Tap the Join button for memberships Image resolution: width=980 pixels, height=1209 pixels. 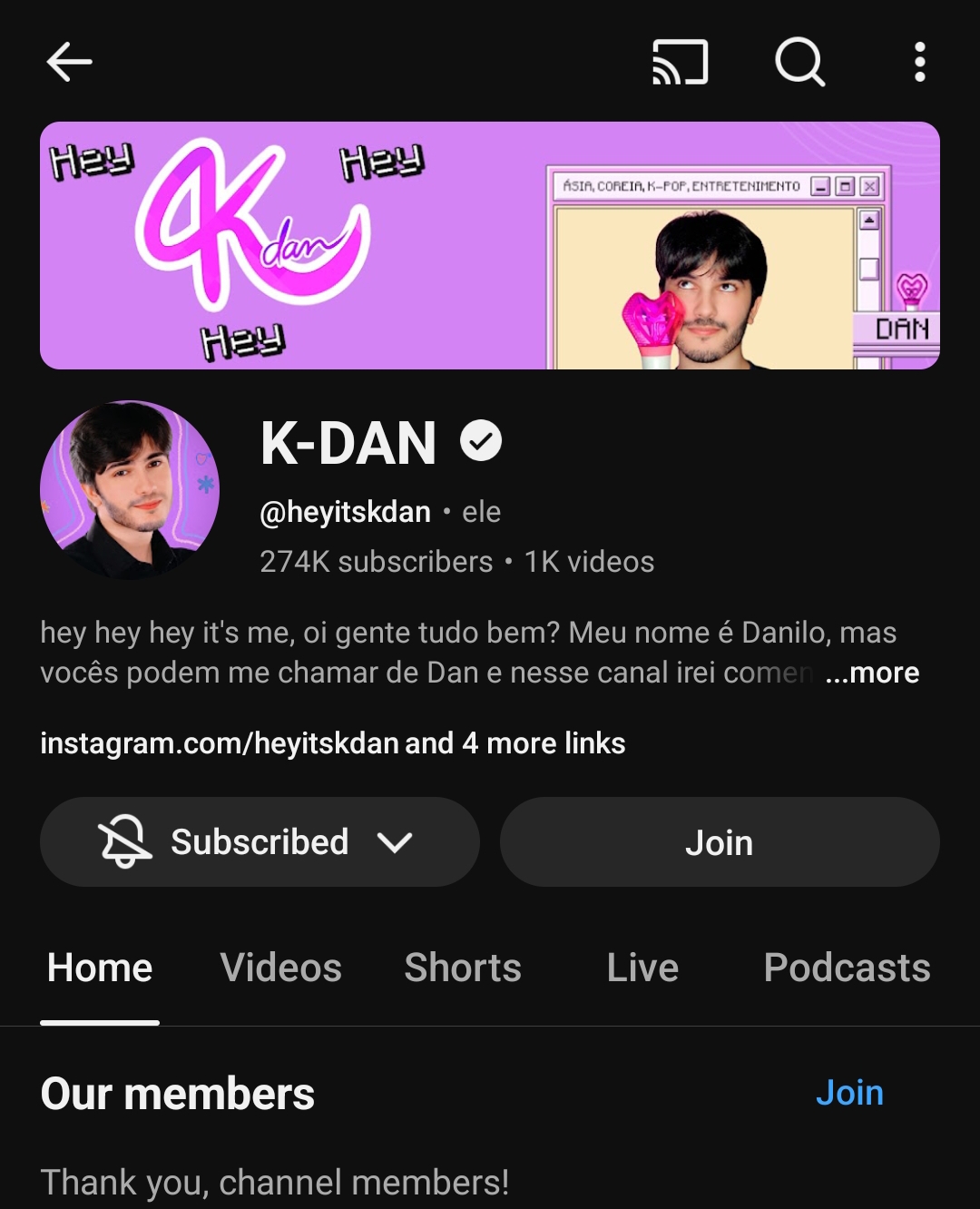pyautogui.click(x=719, y=841)
